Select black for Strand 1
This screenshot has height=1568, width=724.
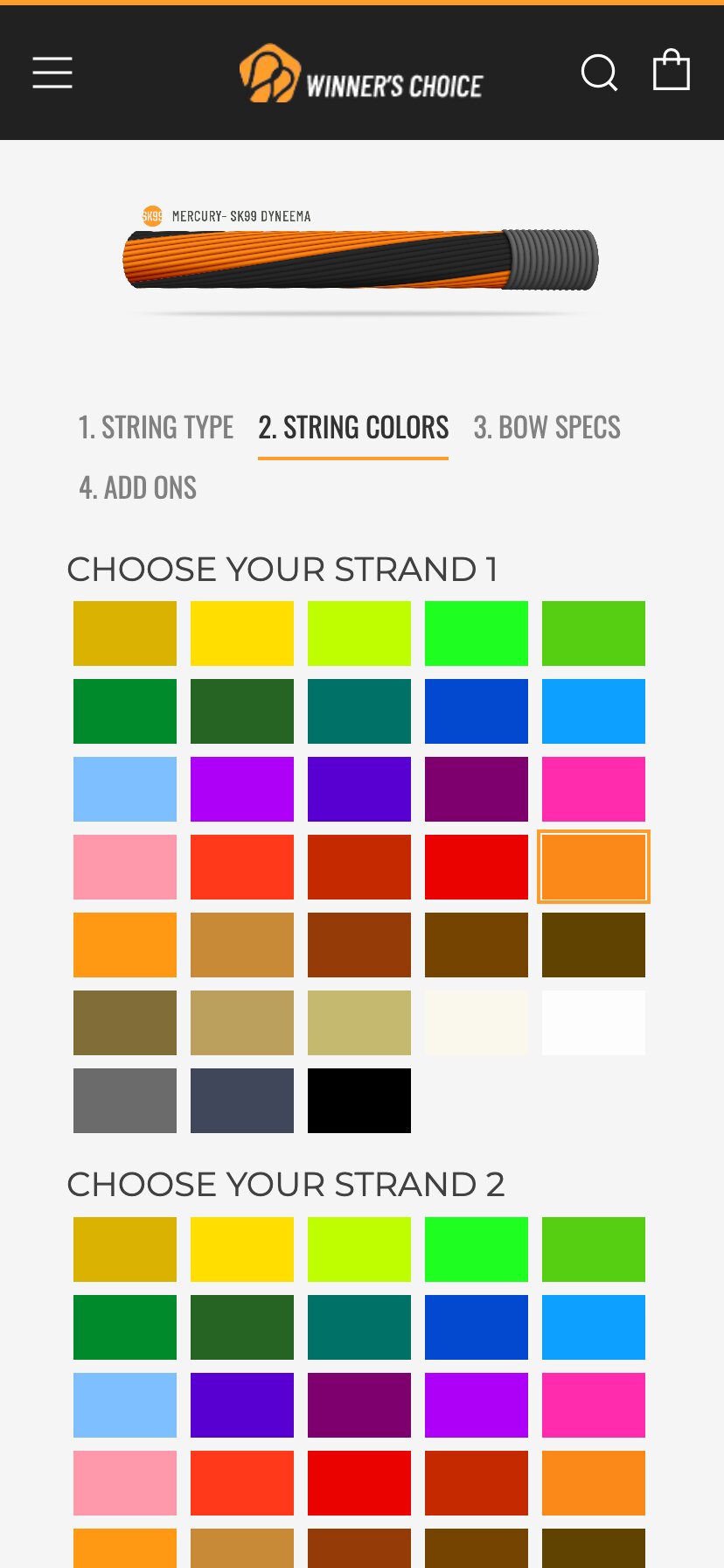(x=359, y=1101)
